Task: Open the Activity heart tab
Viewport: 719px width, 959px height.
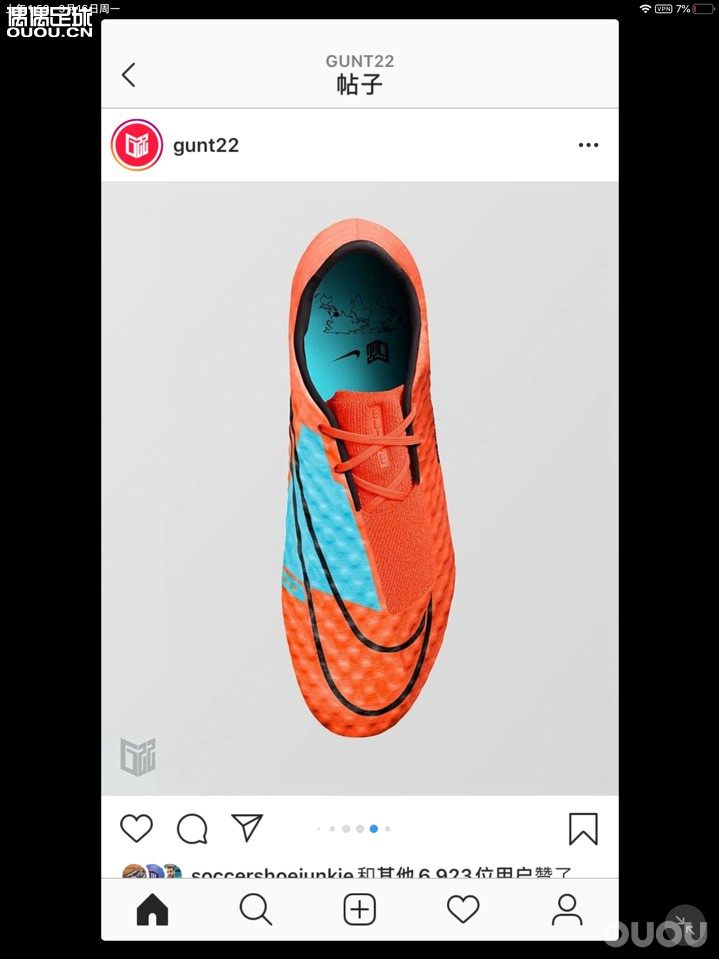Action: tap(463, 909)
